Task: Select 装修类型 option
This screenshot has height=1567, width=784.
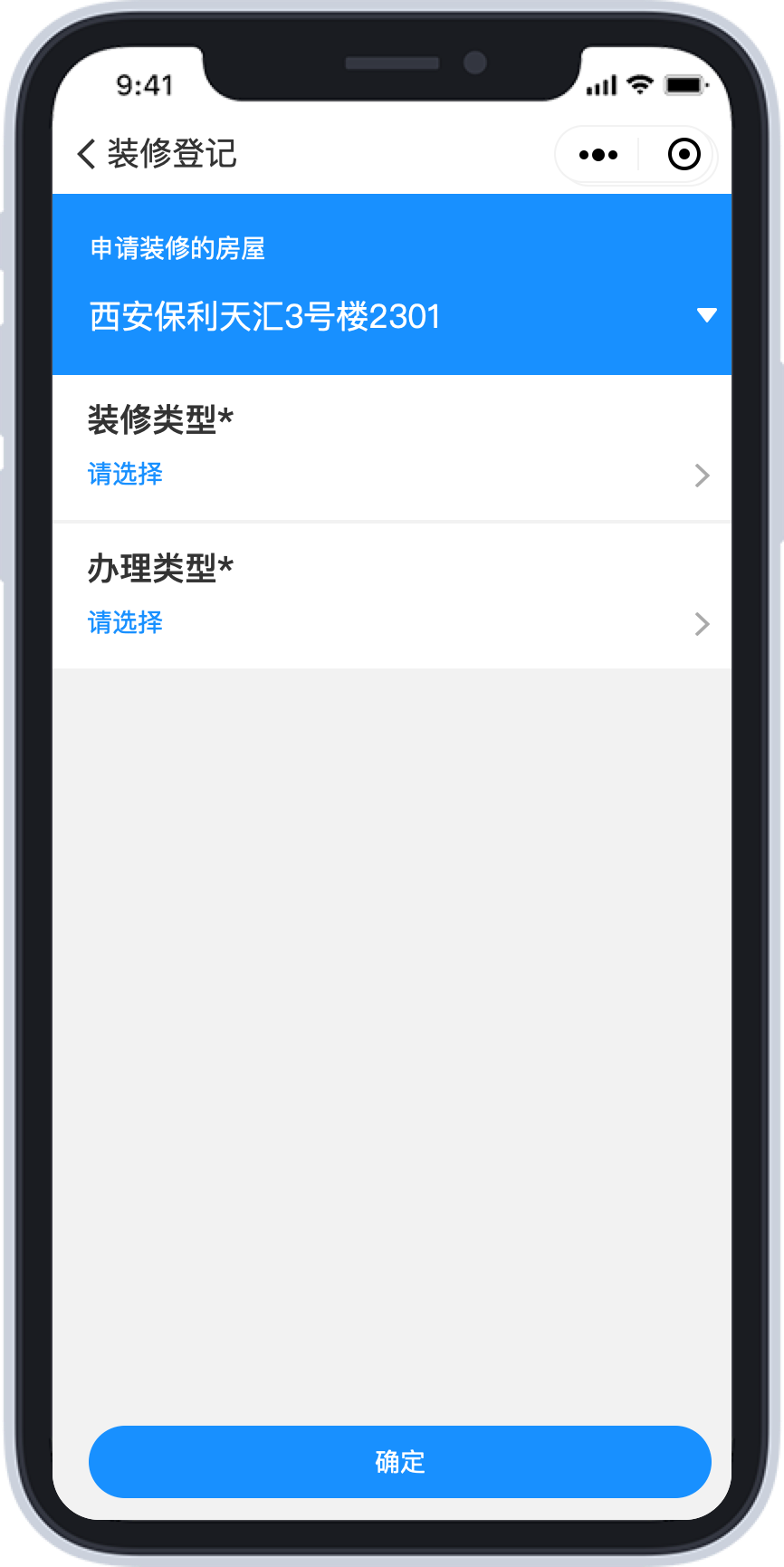Action: [x=392, y=448]
